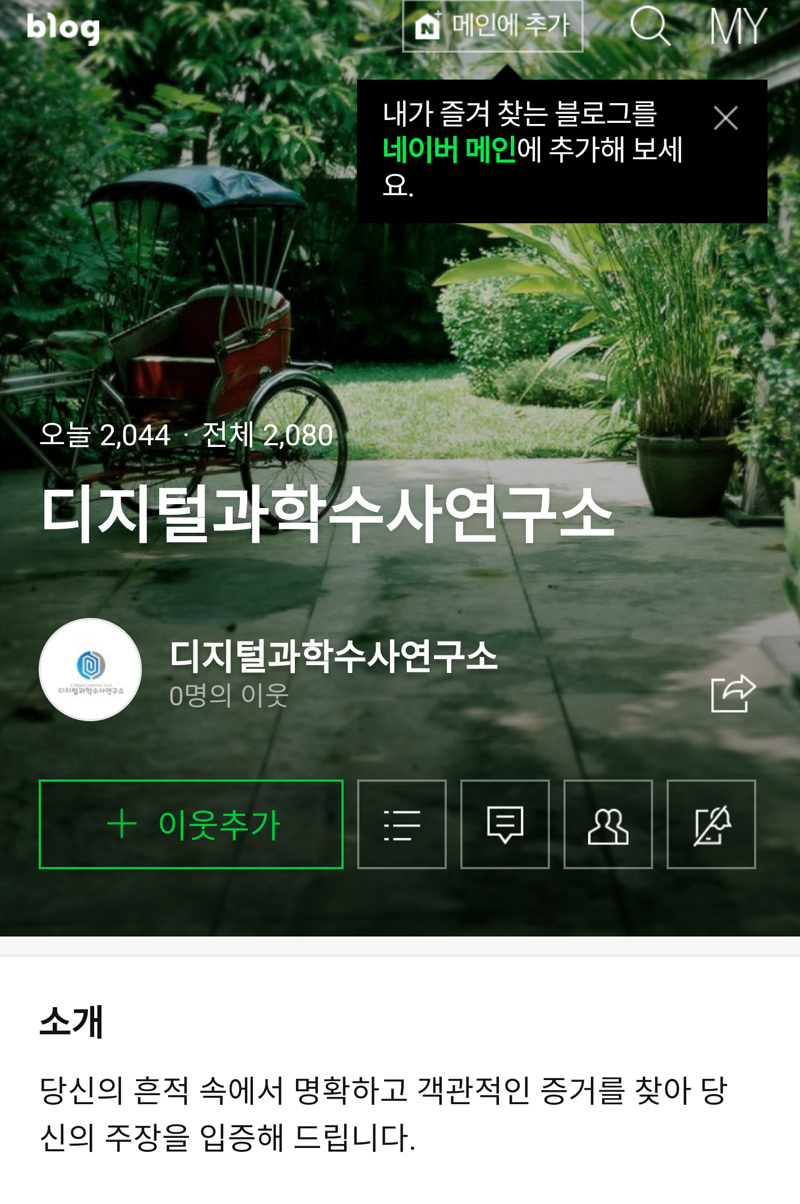View the neighbors list icon
This screenshot has width=800, height=1204.
[x=608, y=825]
